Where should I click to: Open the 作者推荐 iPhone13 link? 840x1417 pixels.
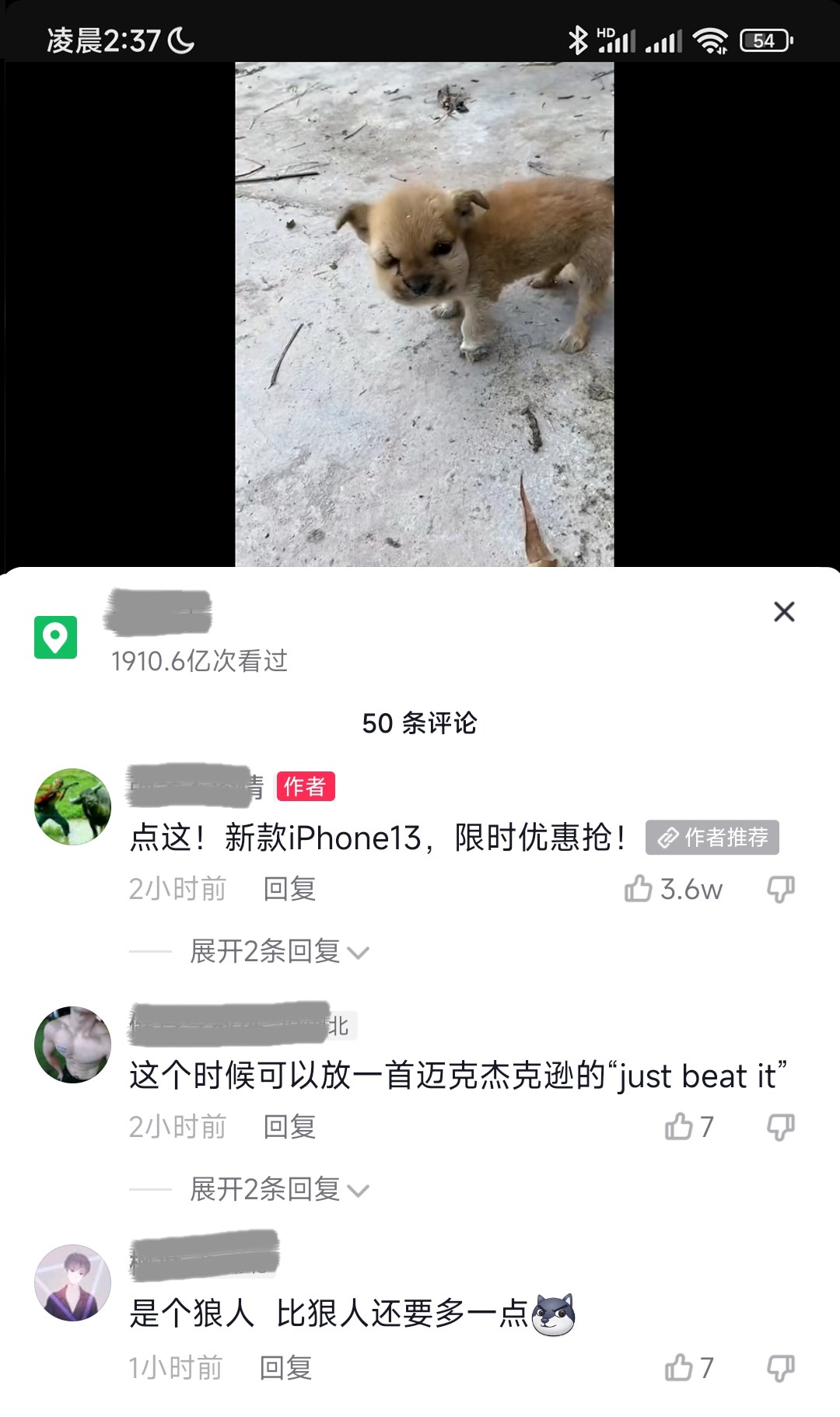[712, 838]
